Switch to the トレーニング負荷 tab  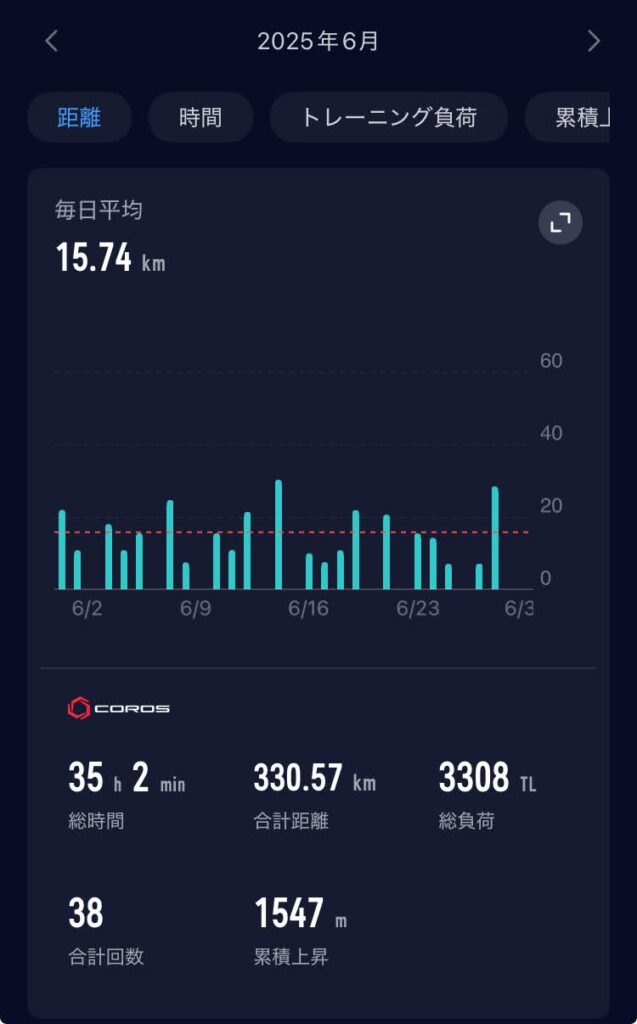[x=389, y=118]
